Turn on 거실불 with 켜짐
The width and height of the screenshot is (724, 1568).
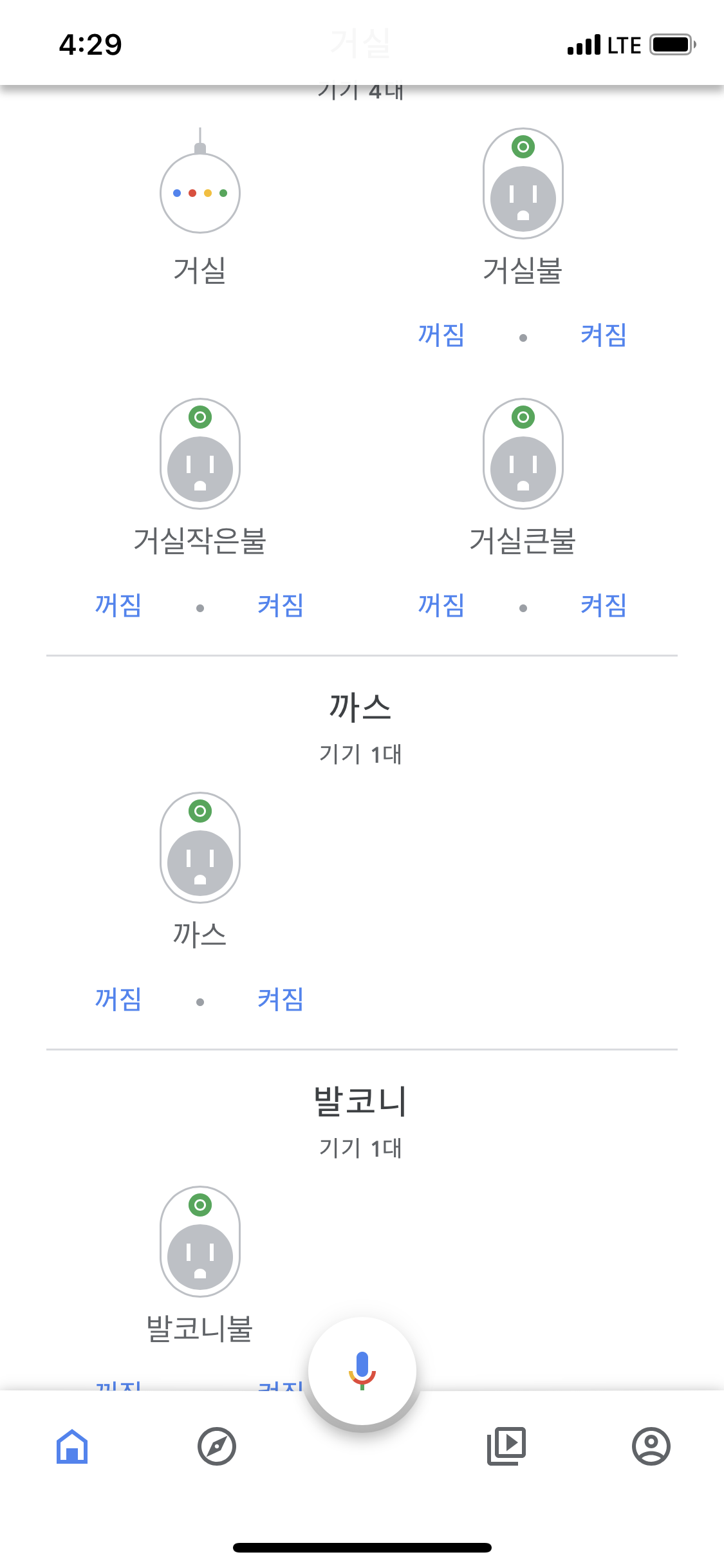point(604,335)
